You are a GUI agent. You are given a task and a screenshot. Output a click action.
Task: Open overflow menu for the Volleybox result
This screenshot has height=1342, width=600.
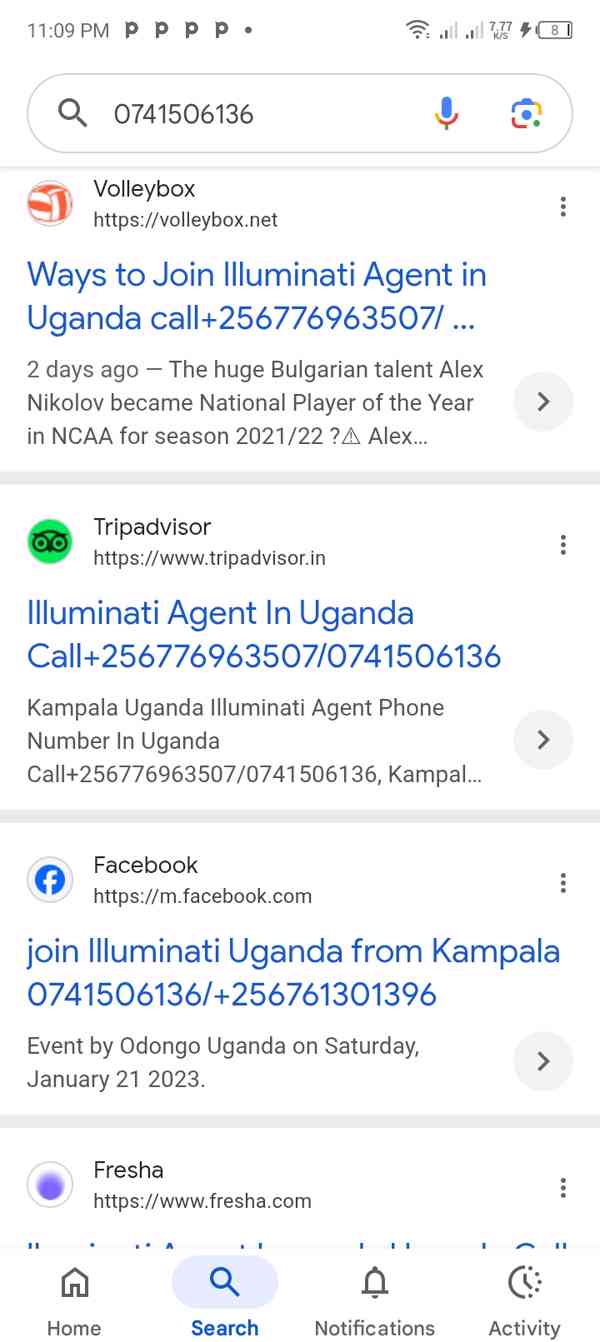click(563, 207)
